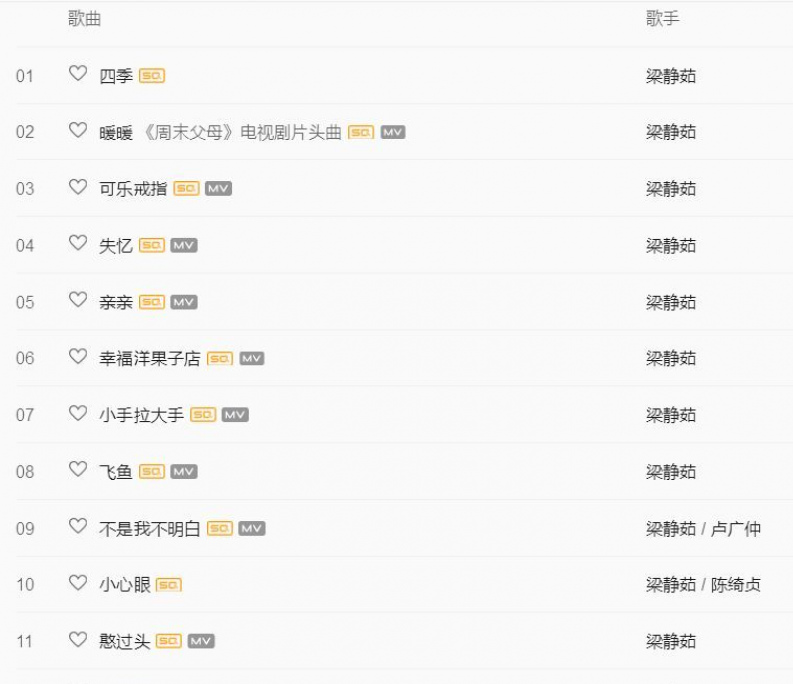This screenshot has height=684, width=793.
Task: Open the song 飞鱼
Action: pyautogui.click(x=115, y=472)
